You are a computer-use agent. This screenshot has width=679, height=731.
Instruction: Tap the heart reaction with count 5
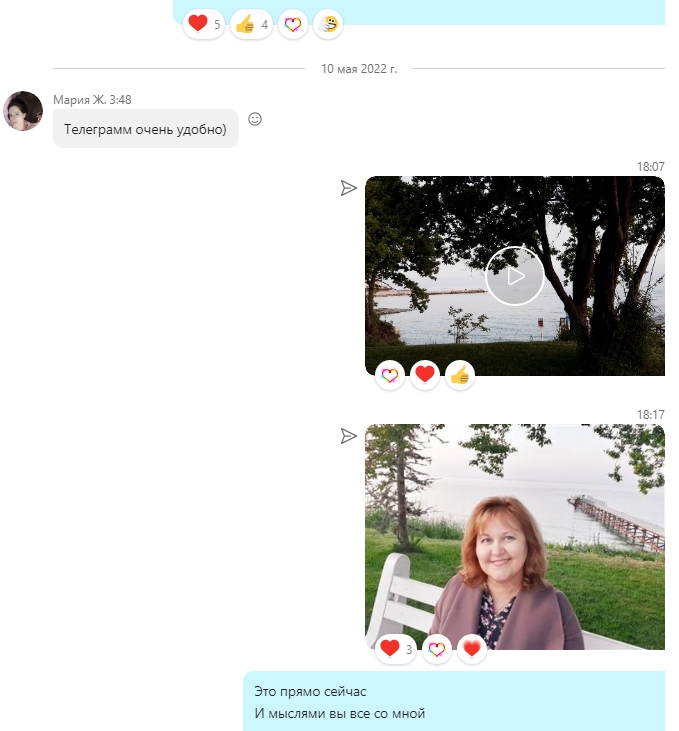(x=203, y=25)
